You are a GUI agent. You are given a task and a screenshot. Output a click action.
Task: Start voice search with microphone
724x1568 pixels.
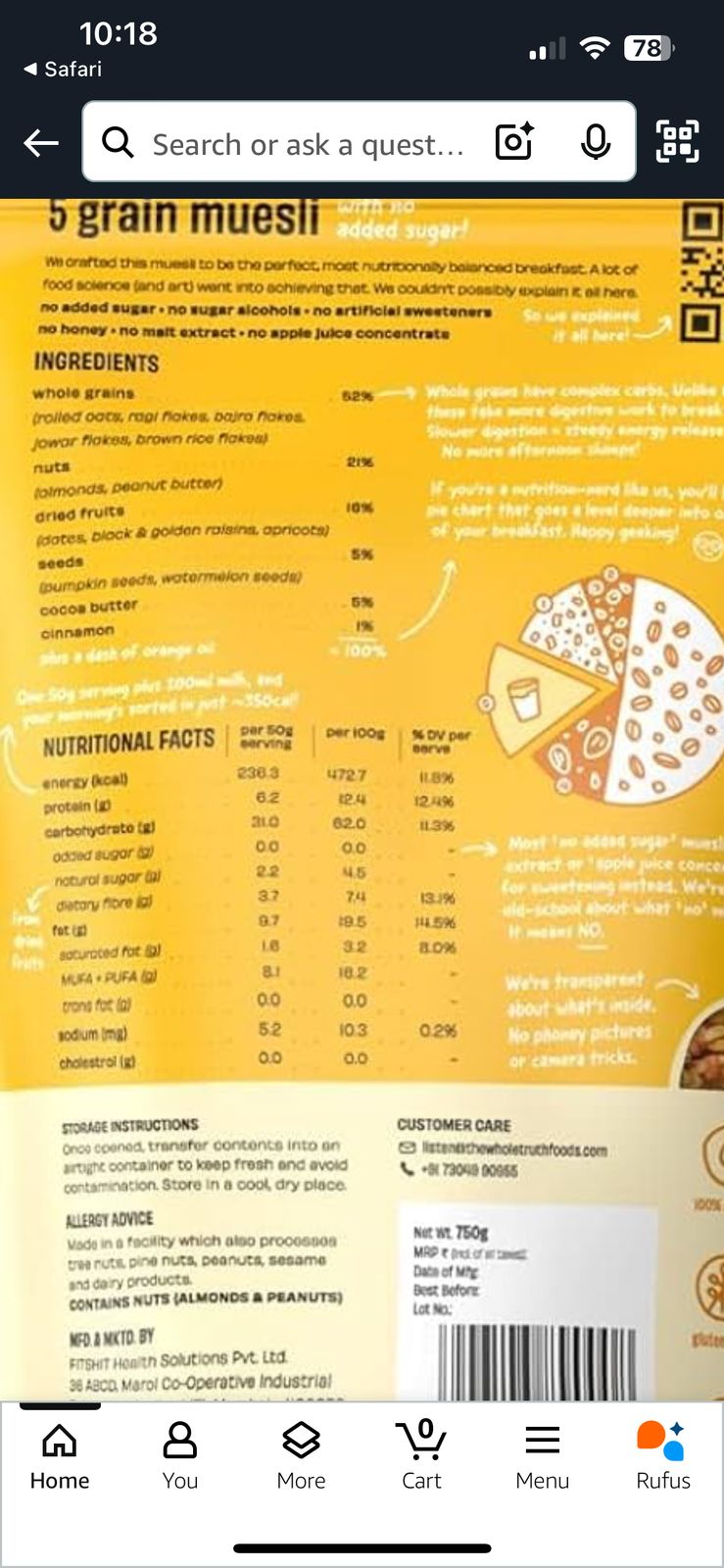[595, 143]
